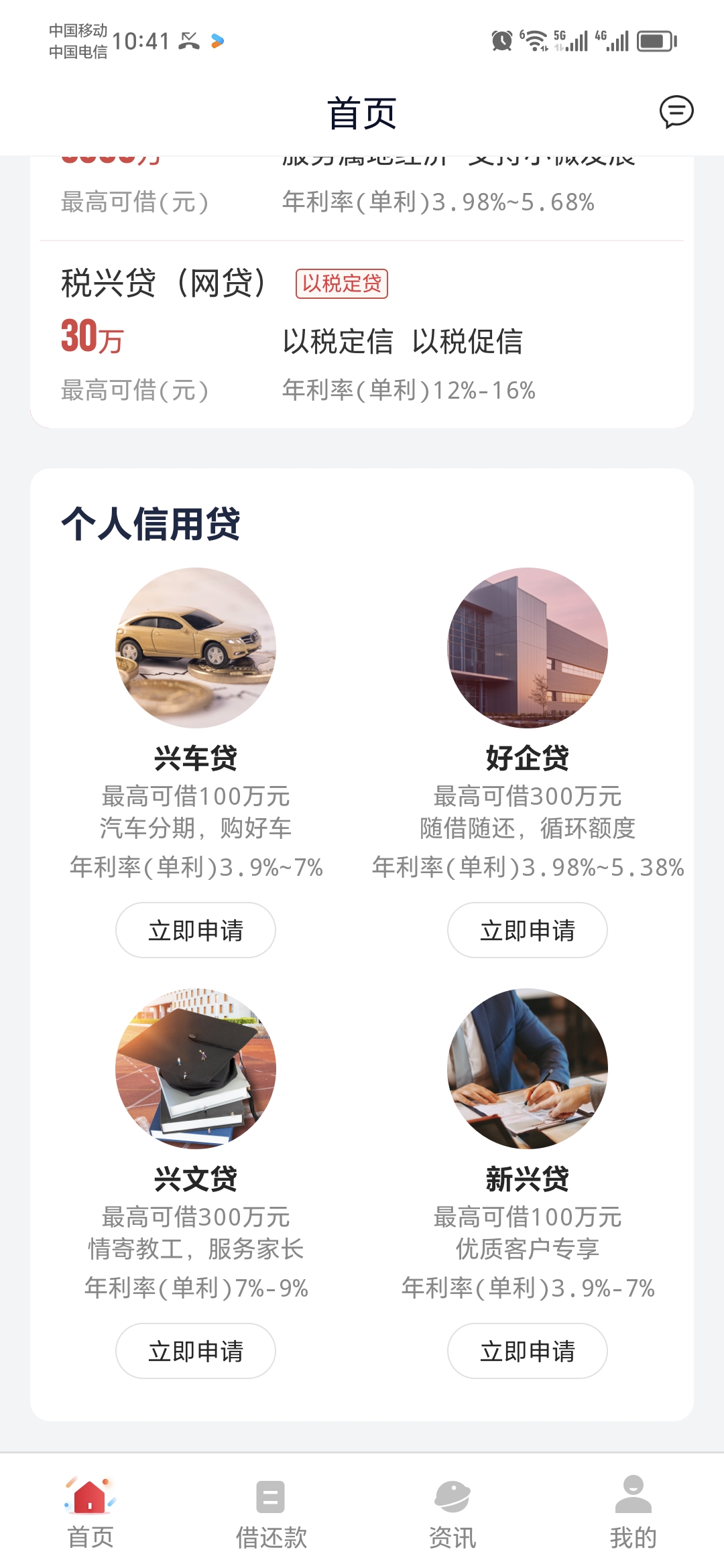Open the 好企贷 building picture
724x1568 pixels.
(x=528, y=648)
